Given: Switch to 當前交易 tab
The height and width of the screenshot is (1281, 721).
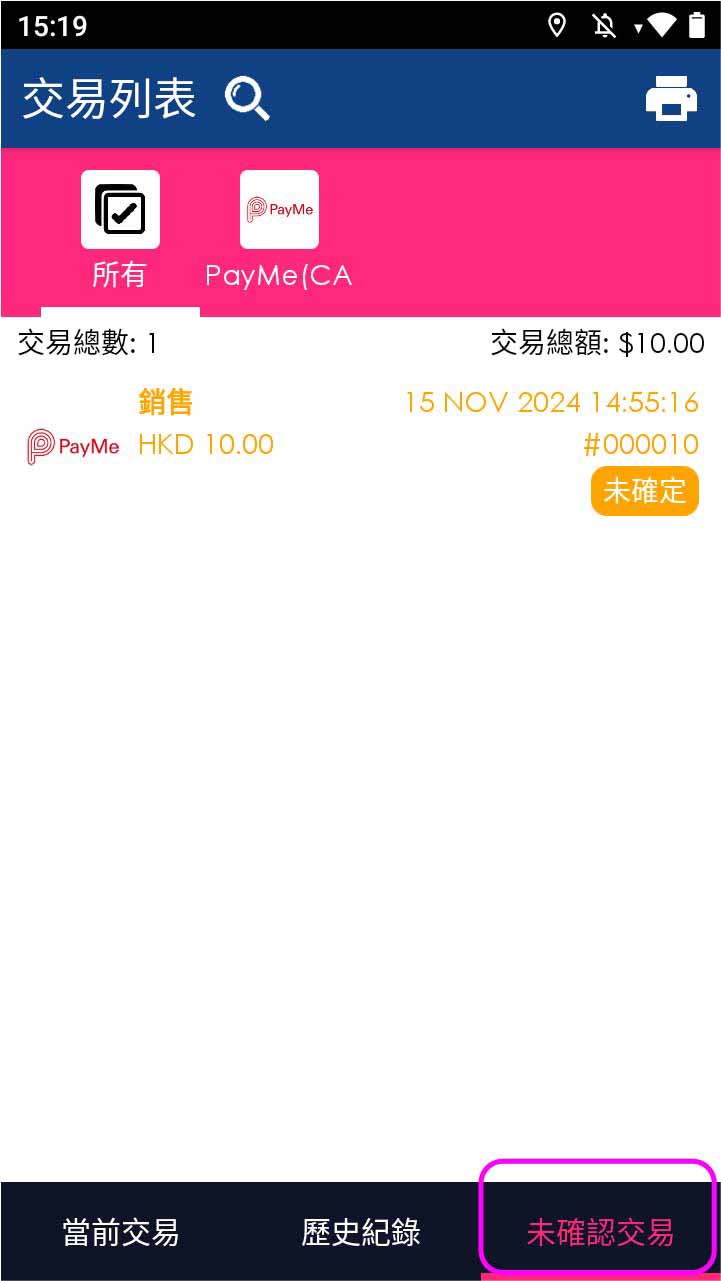Looking at the screenshot, I should (x=120, y=1232).
